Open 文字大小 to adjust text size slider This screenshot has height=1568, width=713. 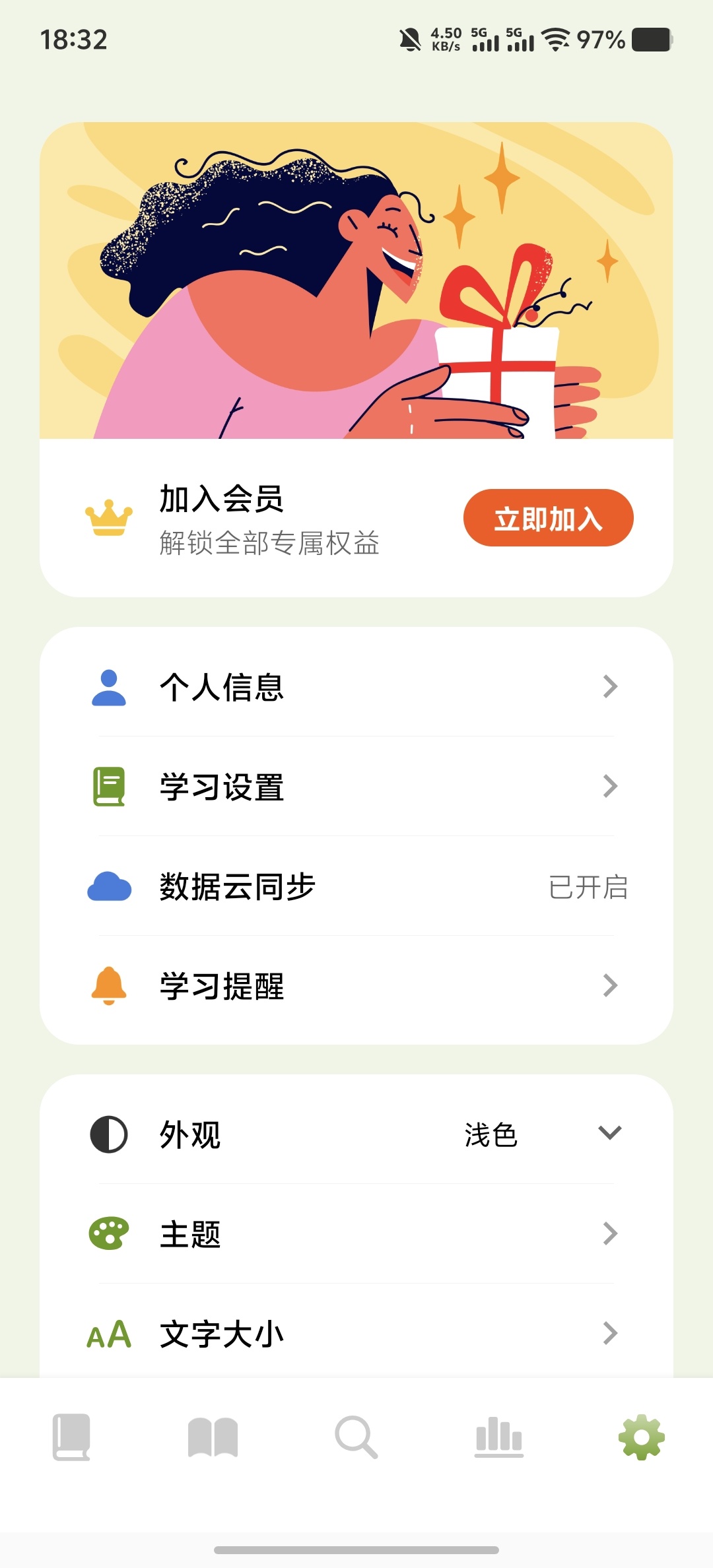[x=609, y=1332]
